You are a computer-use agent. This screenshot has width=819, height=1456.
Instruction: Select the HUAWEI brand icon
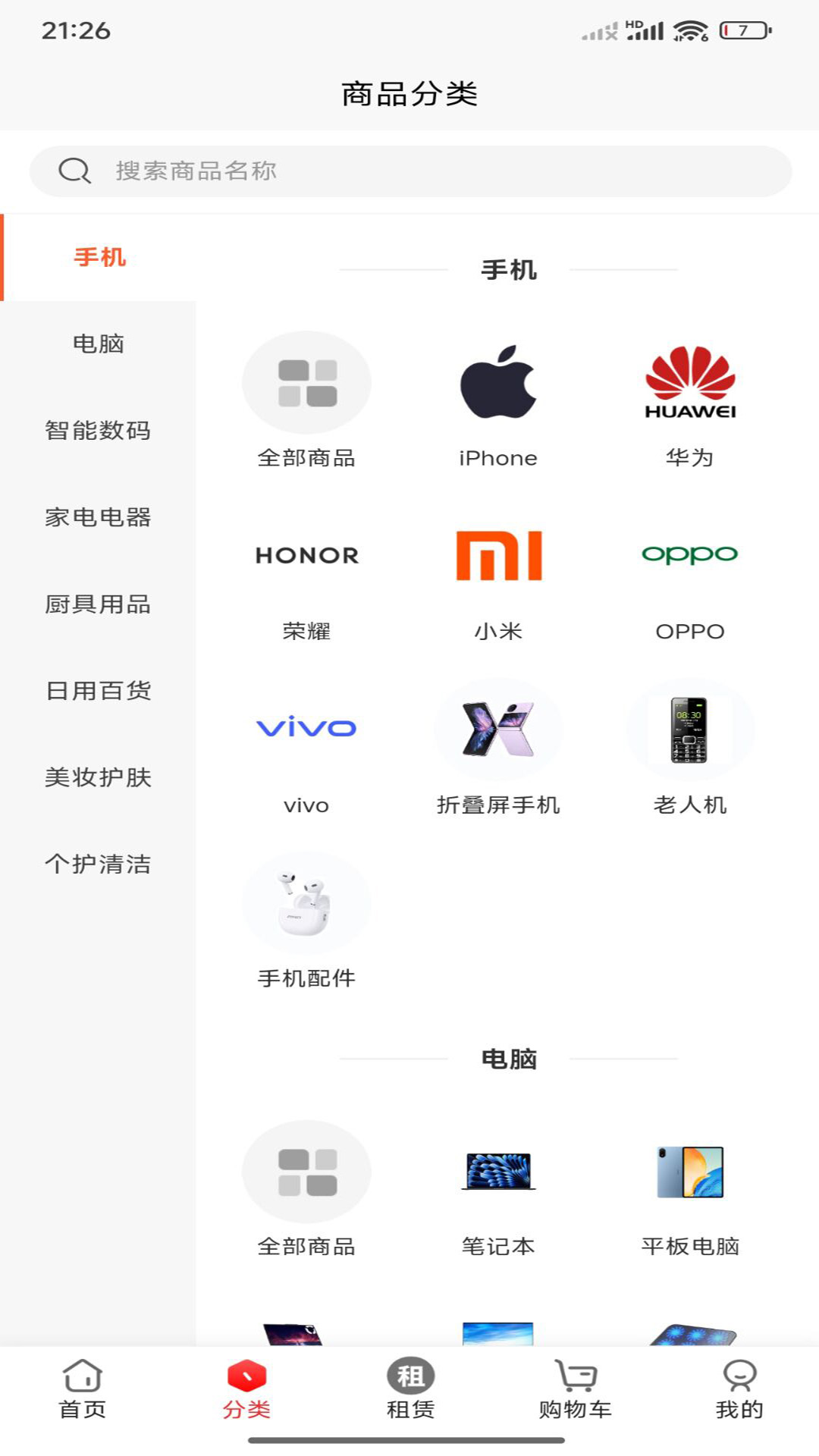tap(690, 383)
